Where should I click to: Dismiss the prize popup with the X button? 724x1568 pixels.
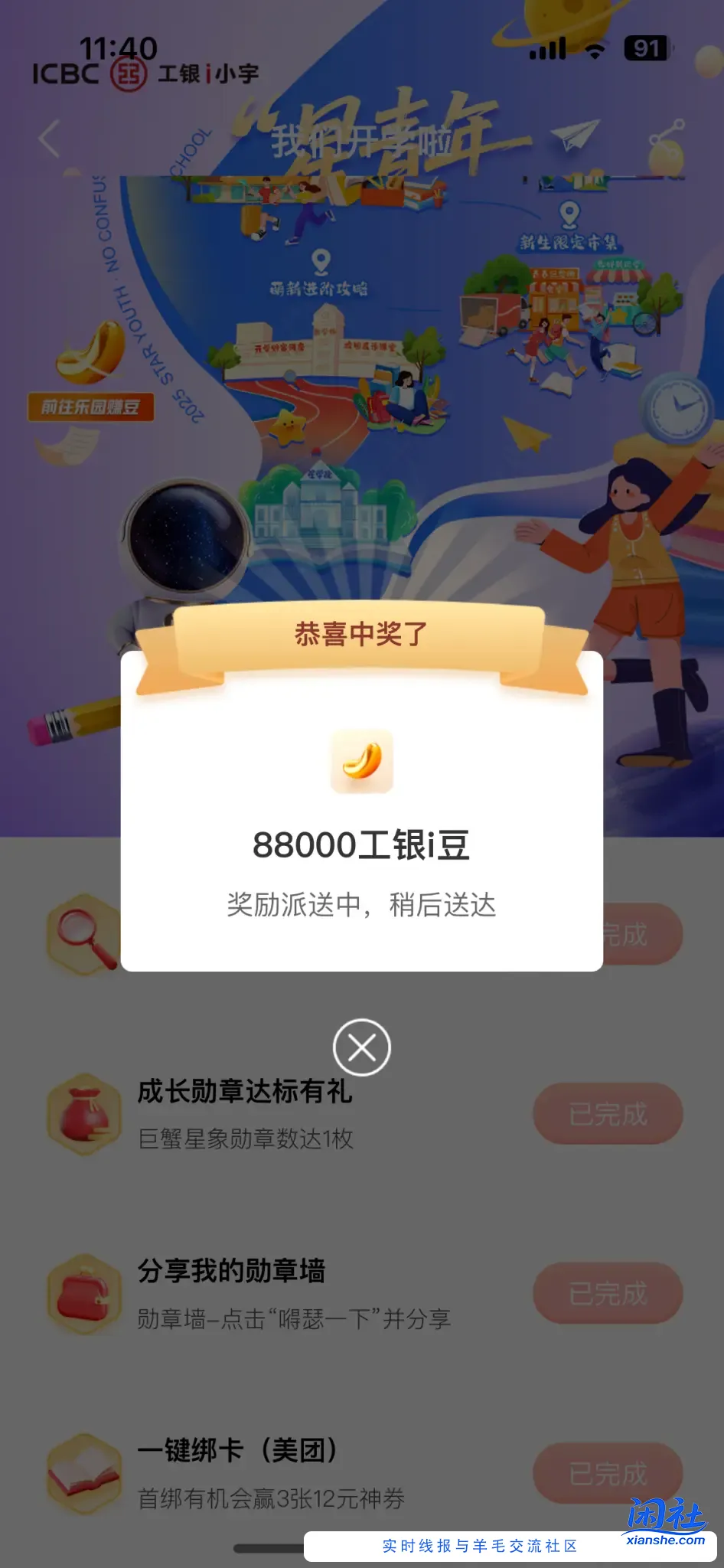pyautogui.click(x=362, y=1048)
